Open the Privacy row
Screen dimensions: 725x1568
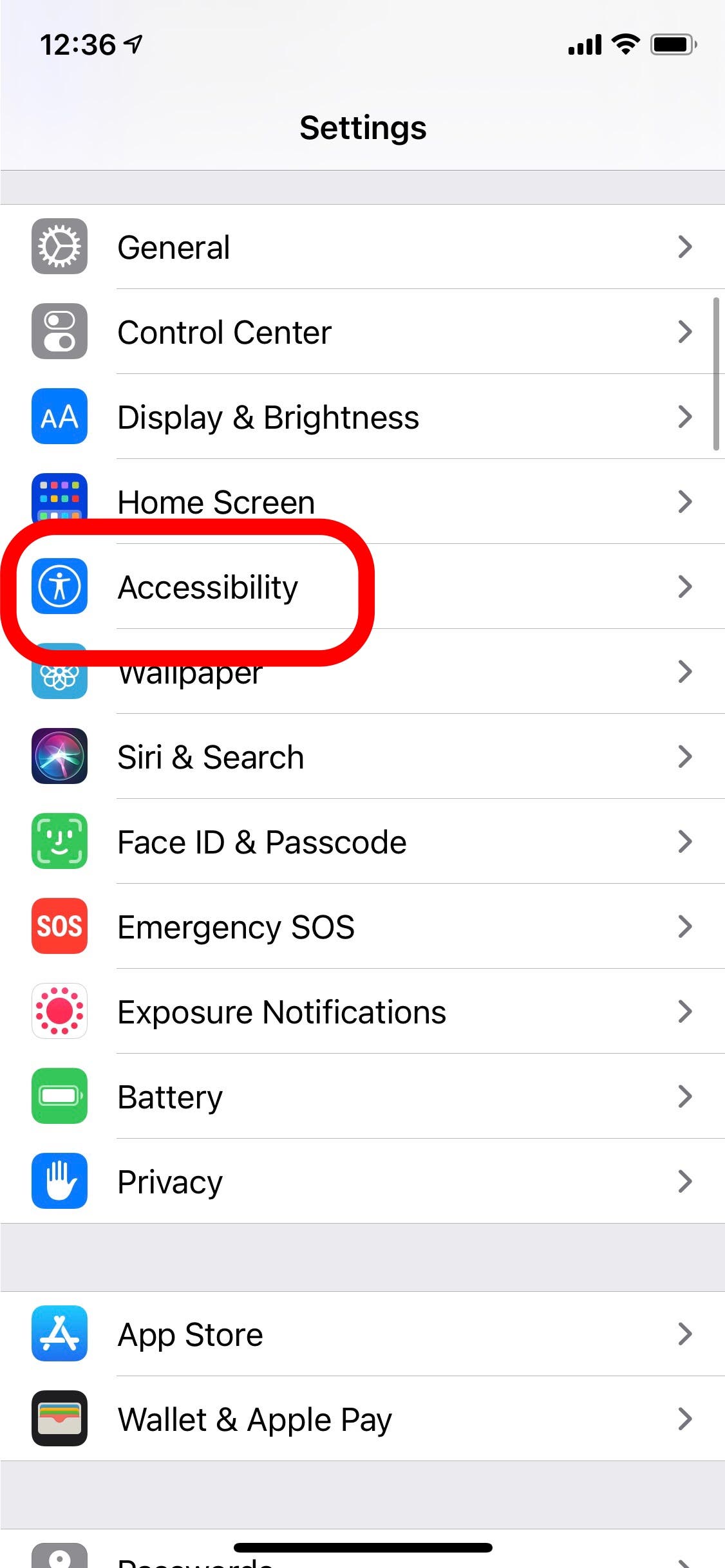362,1182
